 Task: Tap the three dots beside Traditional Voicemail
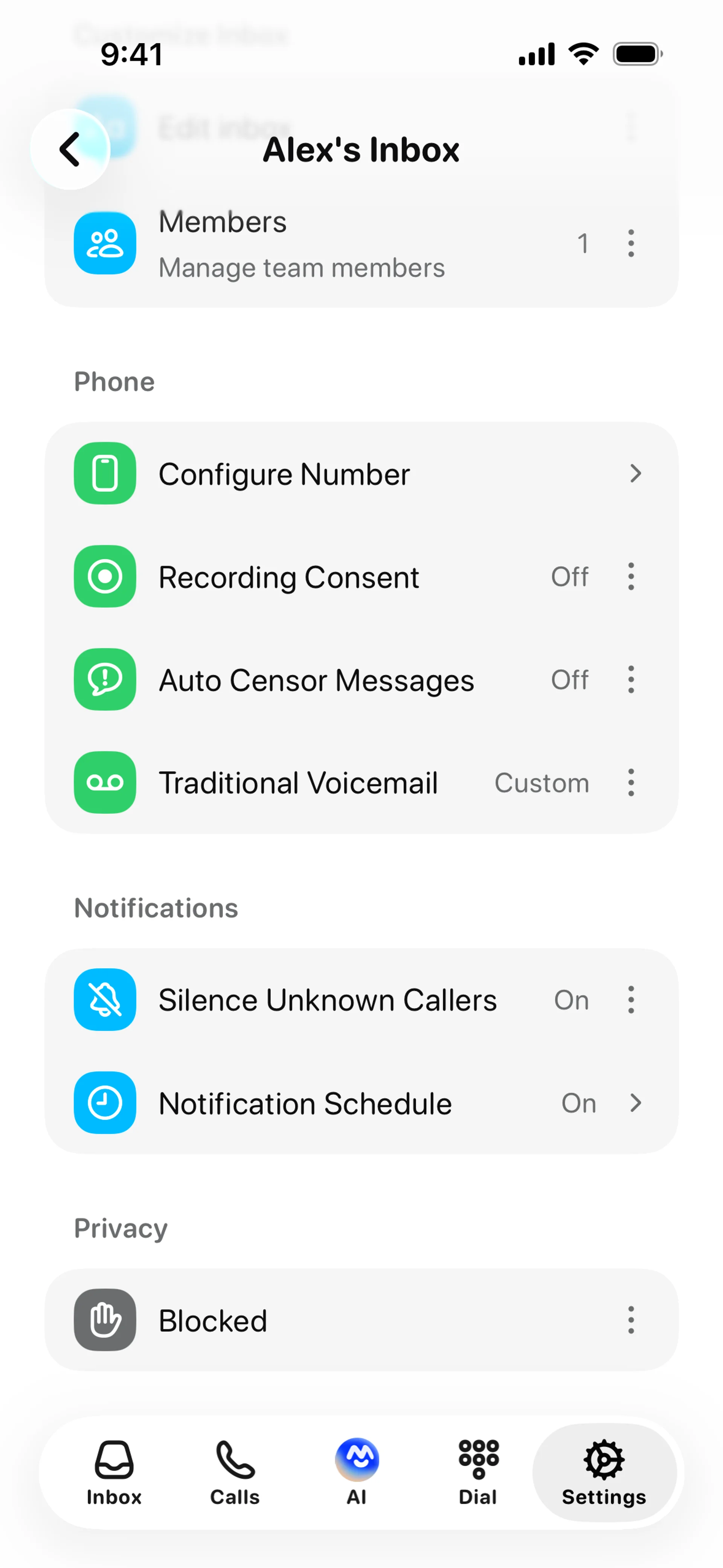pyautogui.click(x=630, y=782)
